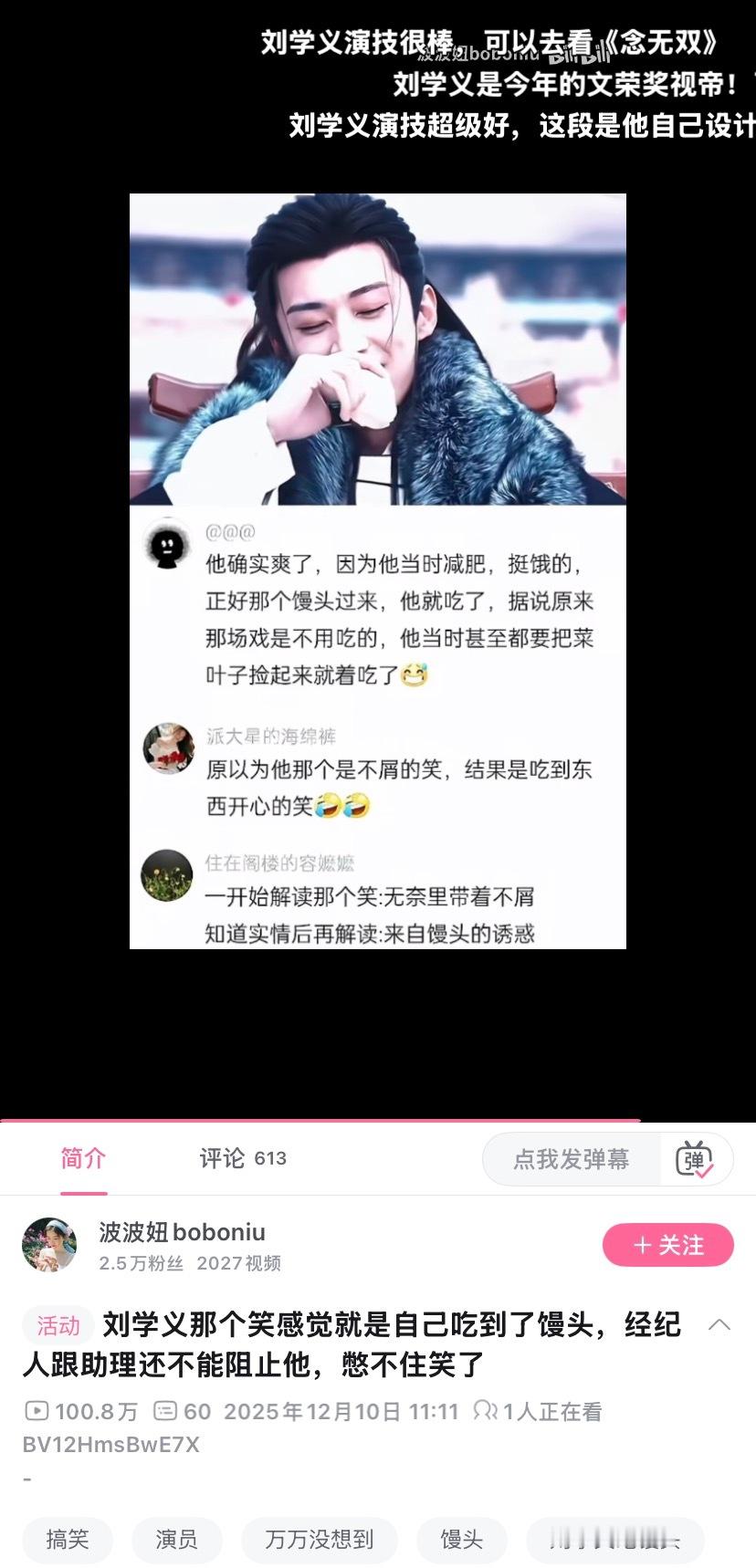
Task: Open the BV12HmsBwE7X video link
Action: (x=111, y=1445)
